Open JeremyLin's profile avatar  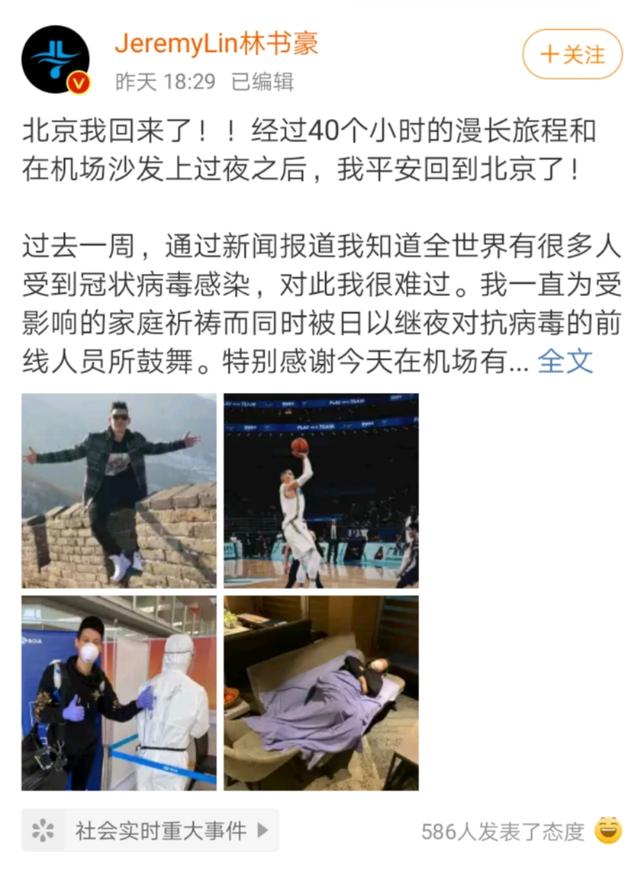55,60
